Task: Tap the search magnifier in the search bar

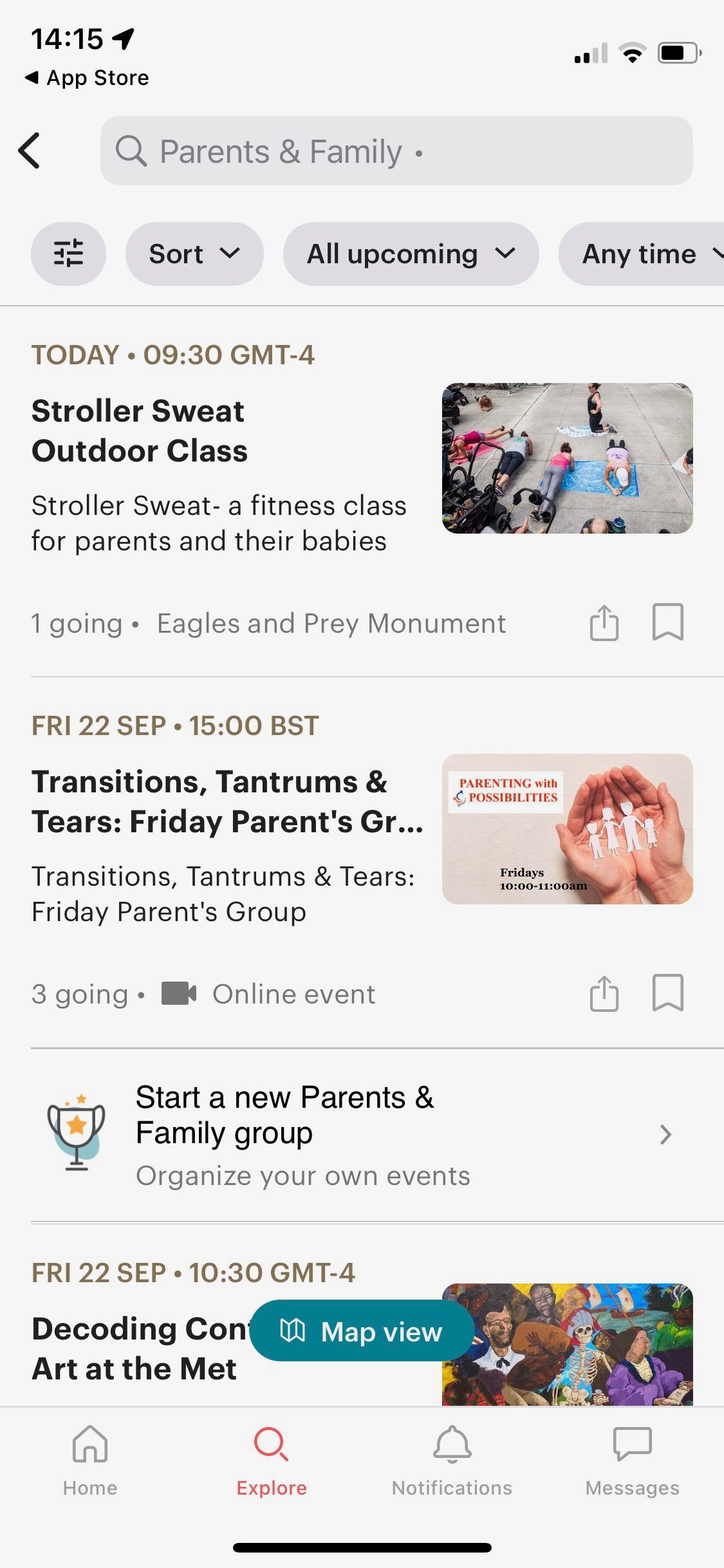Action: click(132, 151)
